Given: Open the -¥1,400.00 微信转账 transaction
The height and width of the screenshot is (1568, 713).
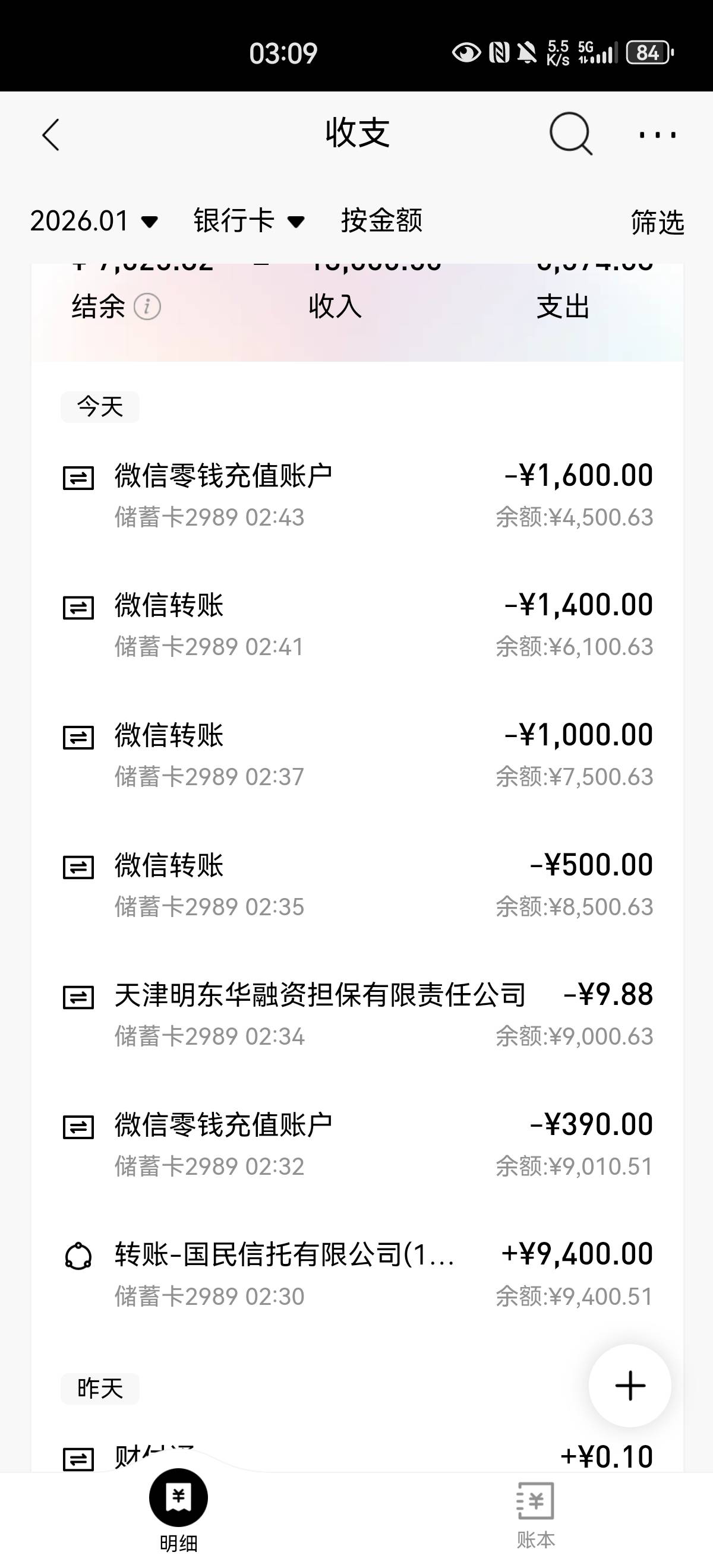Looking at the screenshot, I should (x=358, y=625).
